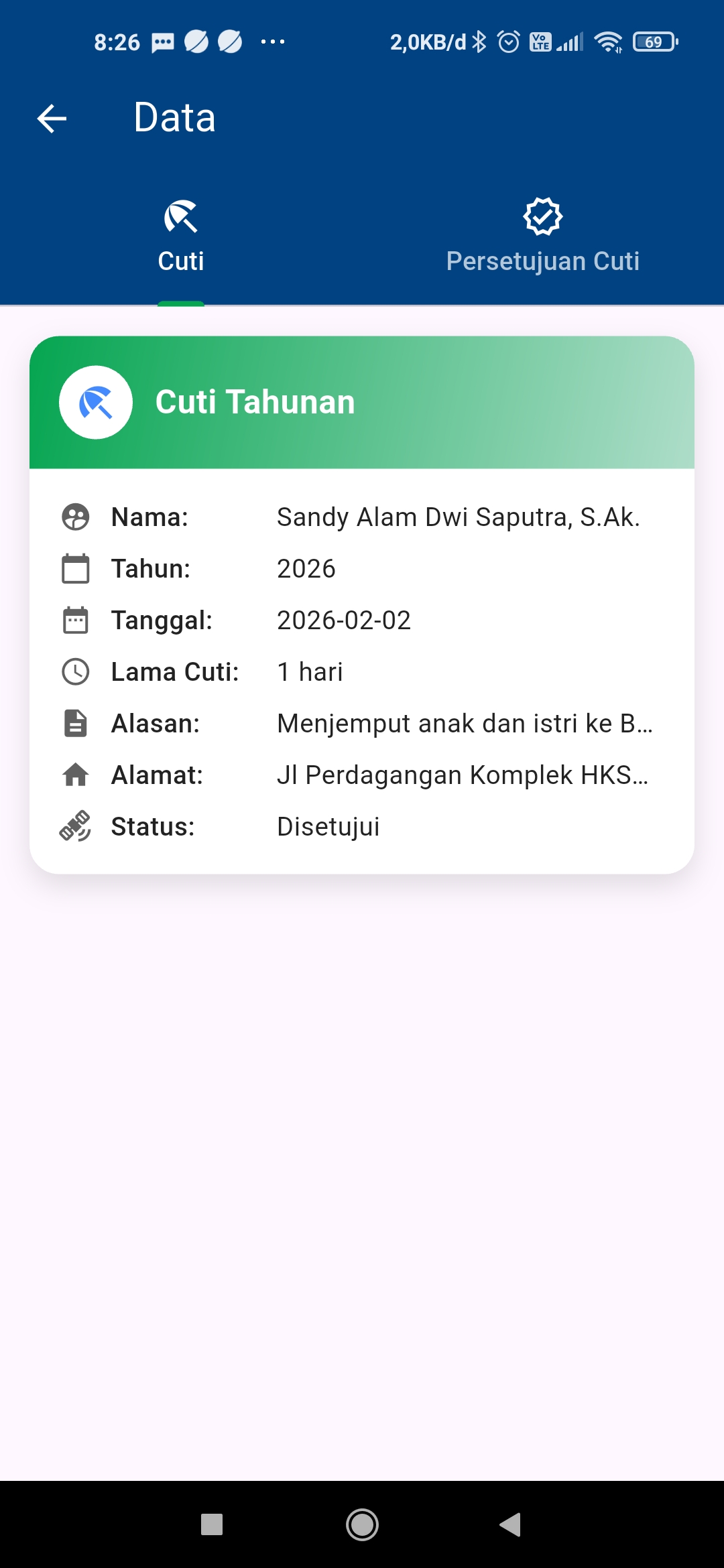Image resolution: width=724 pixels, height=1568 pixels.
Task: Open the Cuti Tahunan leave card
Action: [x=362, y=603]
